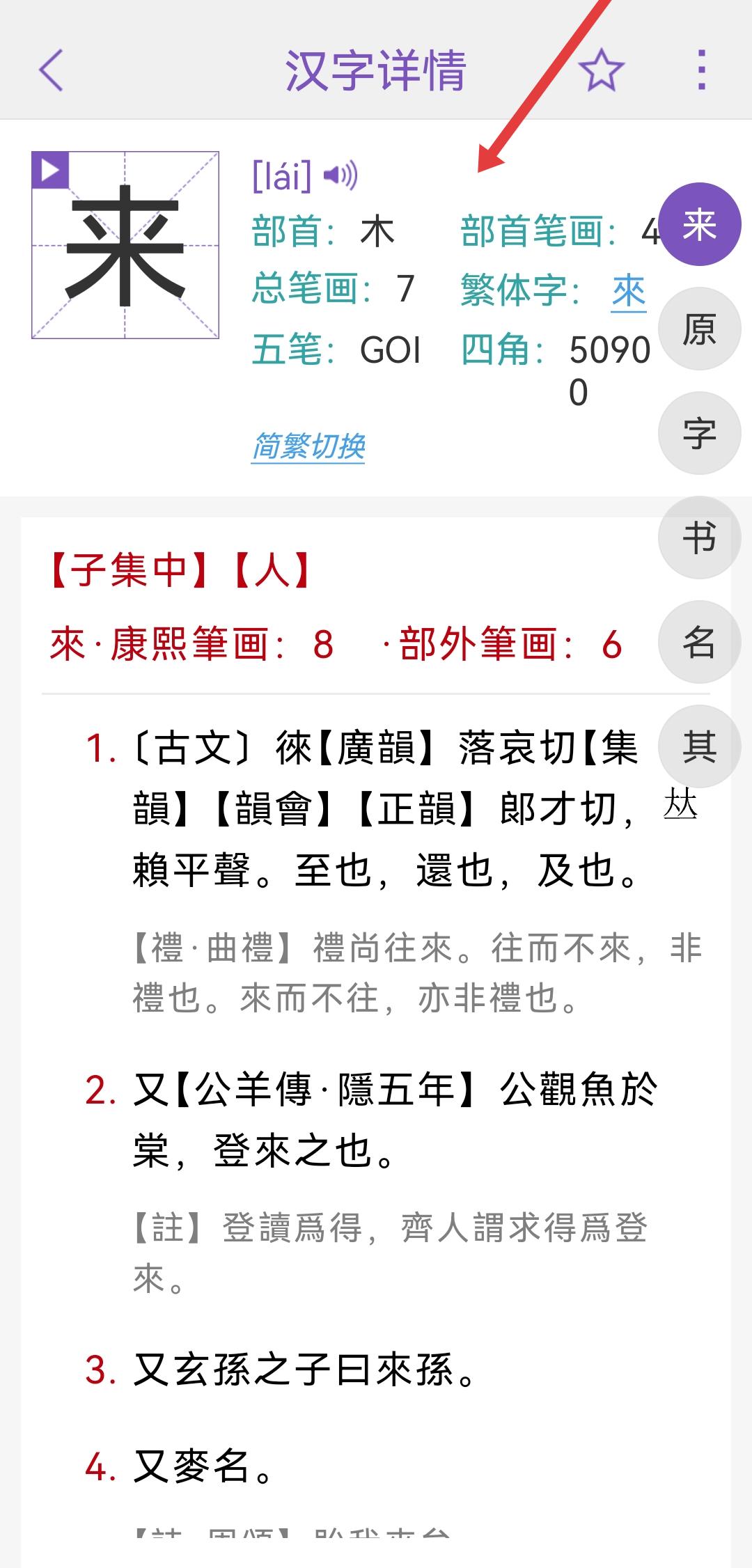Viewport: 752px width, 1568px height.
Task: Select the 字 bubble in the side list
Action: 699,433
